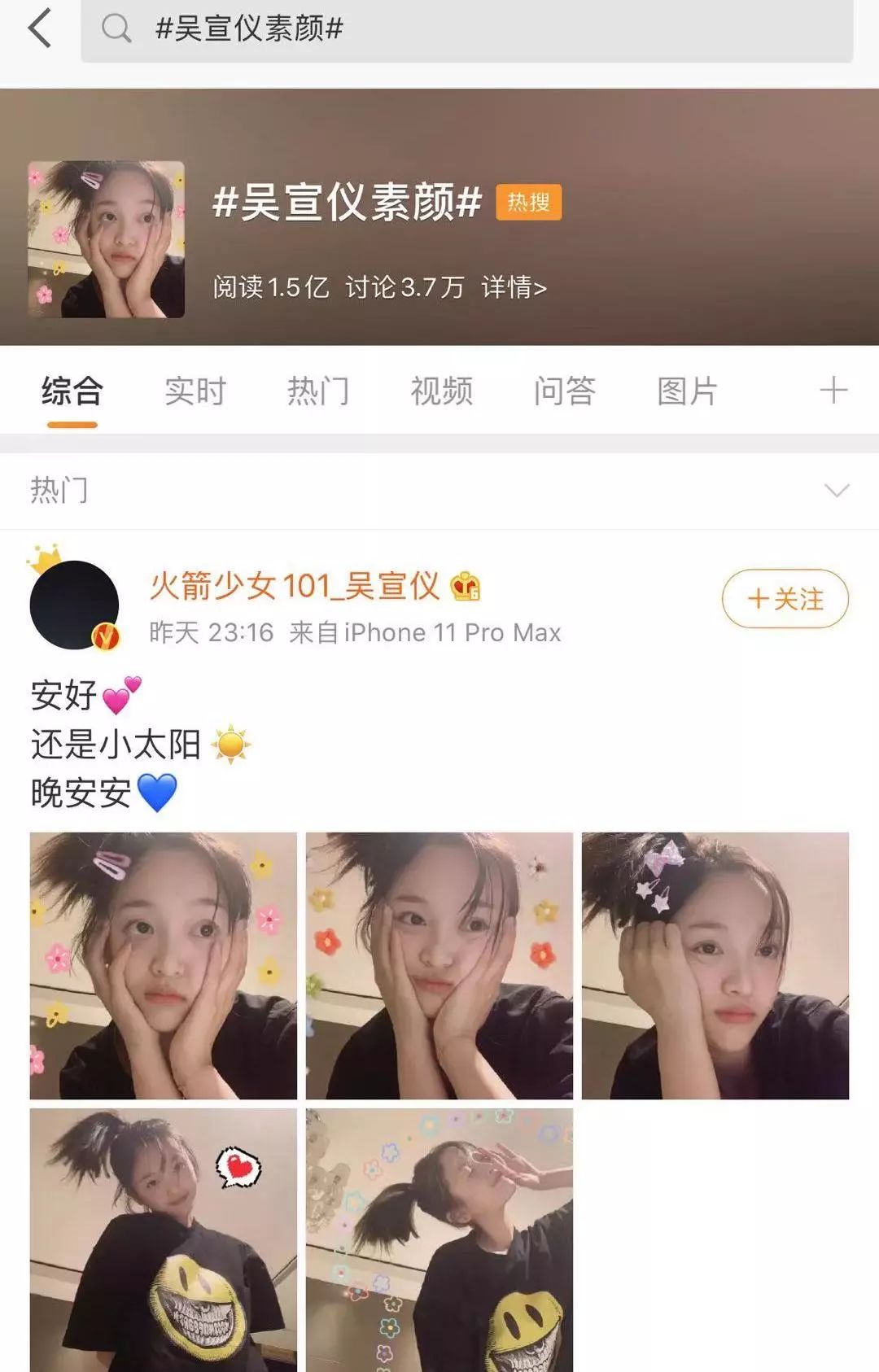Tap the #吴宣仪素颜# search field
Screen dimensions: 879x1372
coord(466,29)
